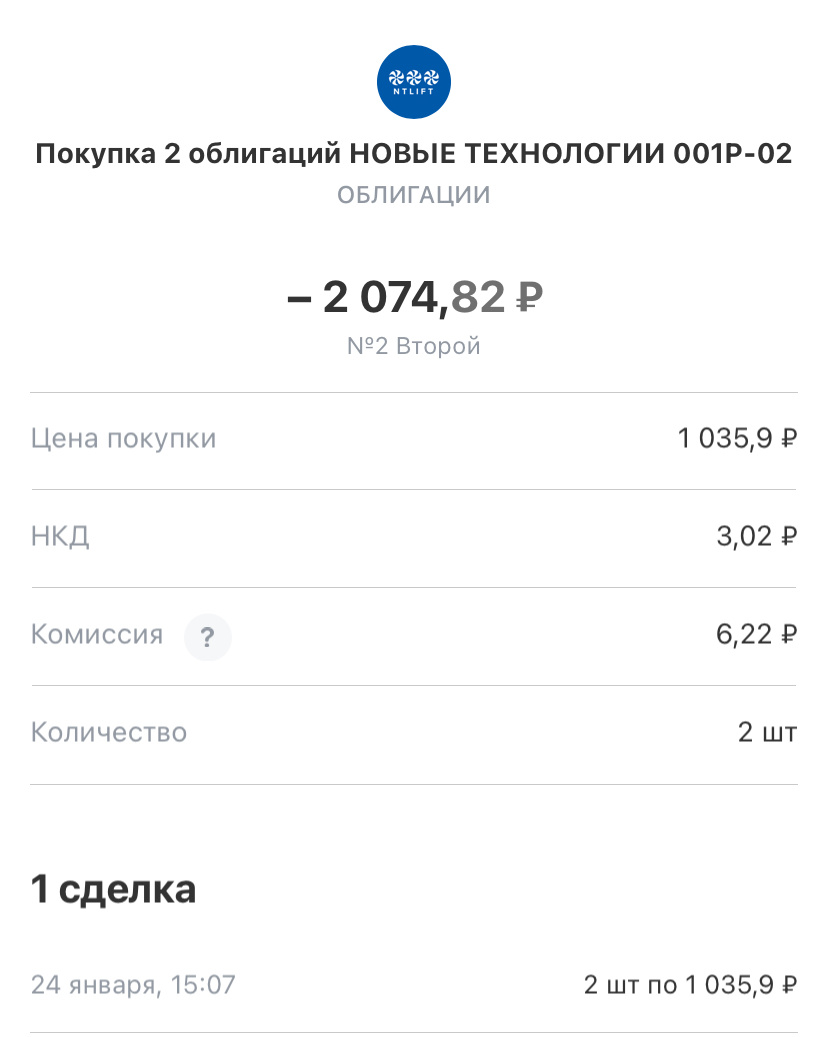Click the ruble symbol next to the amount
828x1037 pixels.
527,297
